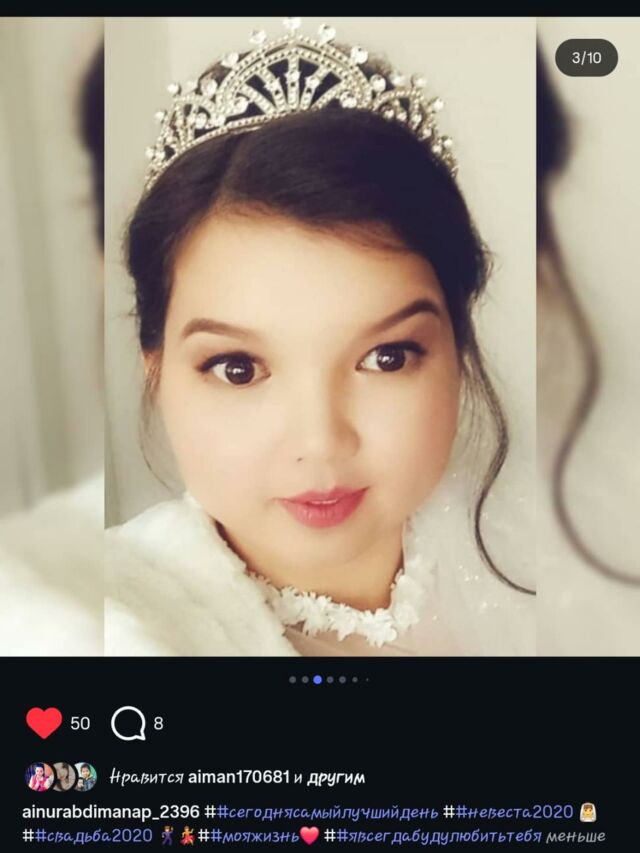Open hashtag #сегоднясамыйлучшийдень
The image size is (640, 853).
tap(328, 811)
